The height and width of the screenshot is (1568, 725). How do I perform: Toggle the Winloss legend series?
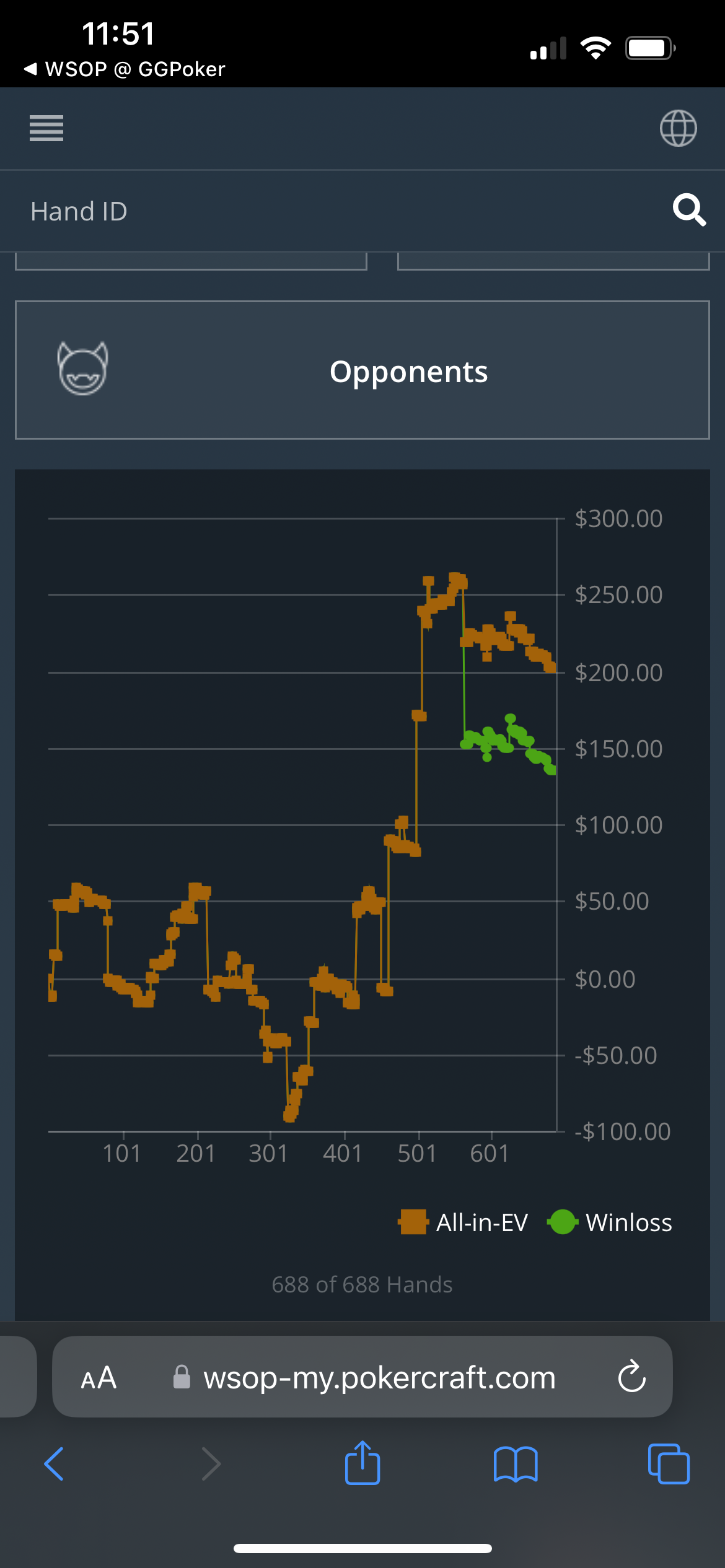610,1222
